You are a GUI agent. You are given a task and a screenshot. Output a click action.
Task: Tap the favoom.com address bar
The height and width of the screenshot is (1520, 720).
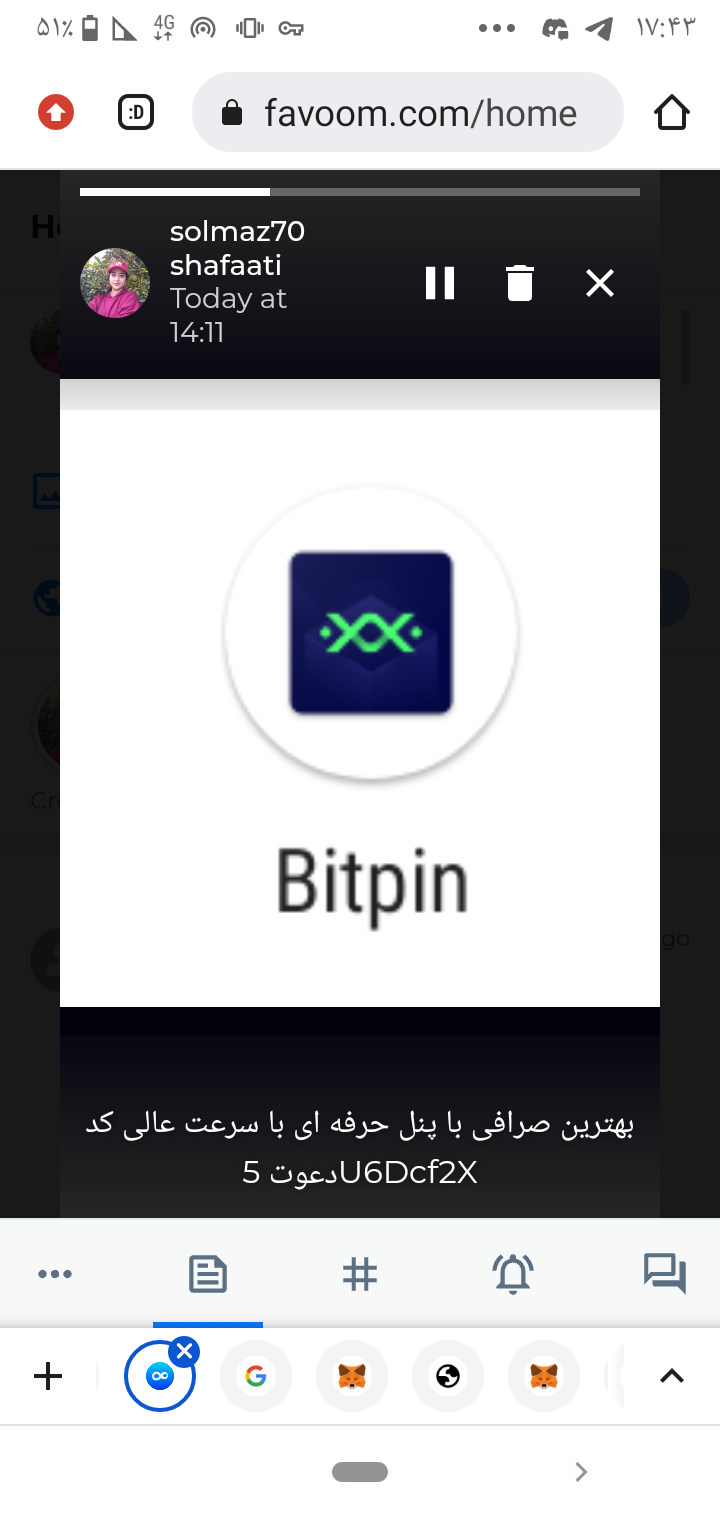[408, 113]
